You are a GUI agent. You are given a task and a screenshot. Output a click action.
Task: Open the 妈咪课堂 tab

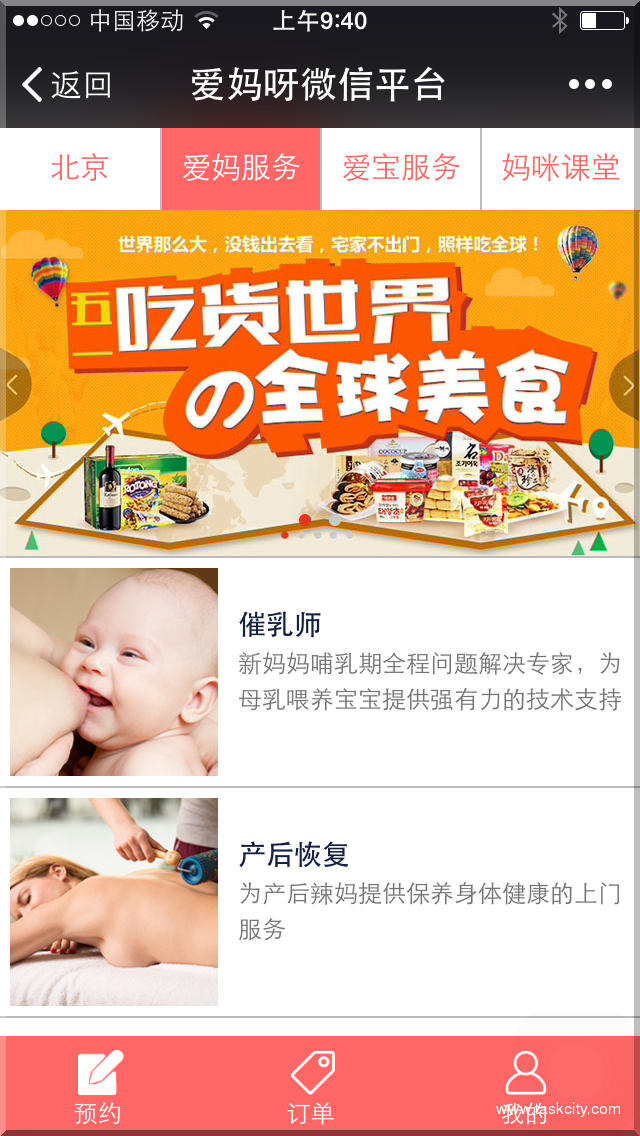point(561,168)
